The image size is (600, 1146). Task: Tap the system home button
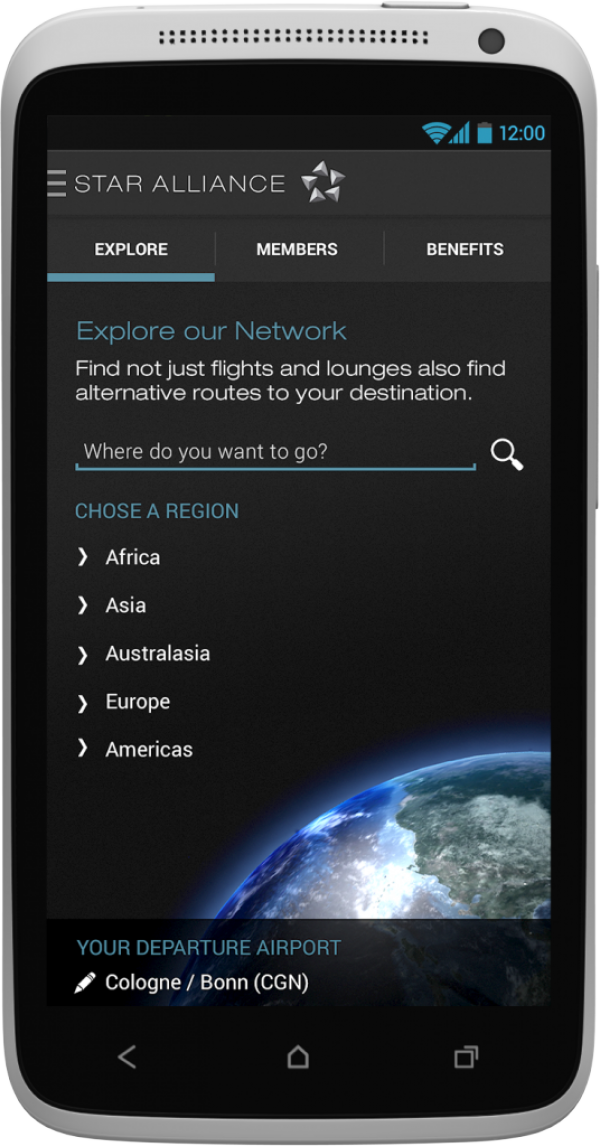coord(298,1057)
